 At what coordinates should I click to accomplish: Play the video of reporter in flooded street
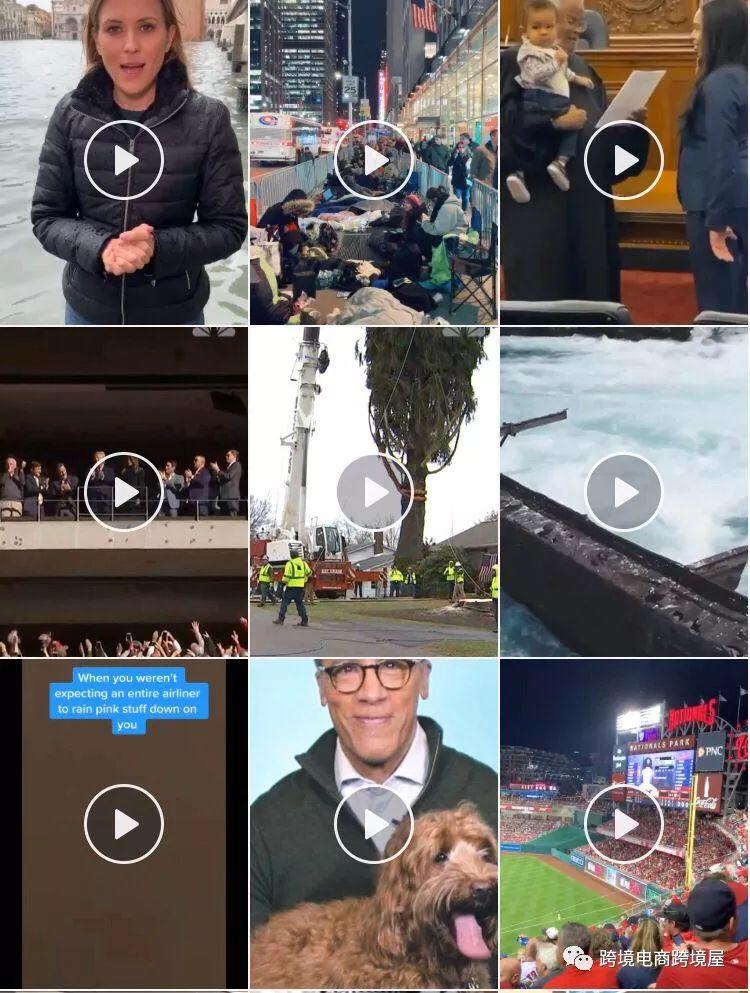[x=124, y=160]
